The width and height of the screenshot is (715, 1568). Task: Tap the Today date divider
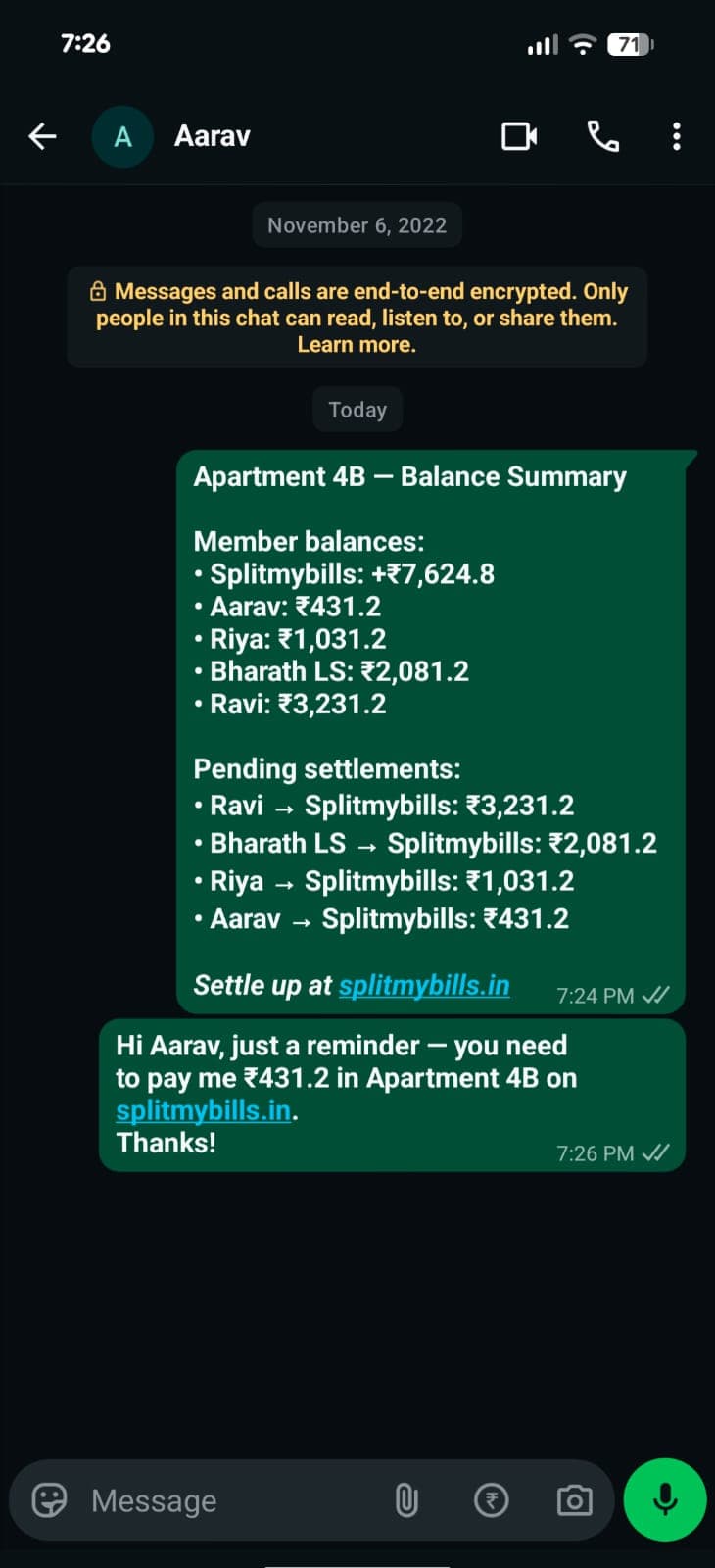[x=357, y=409]
